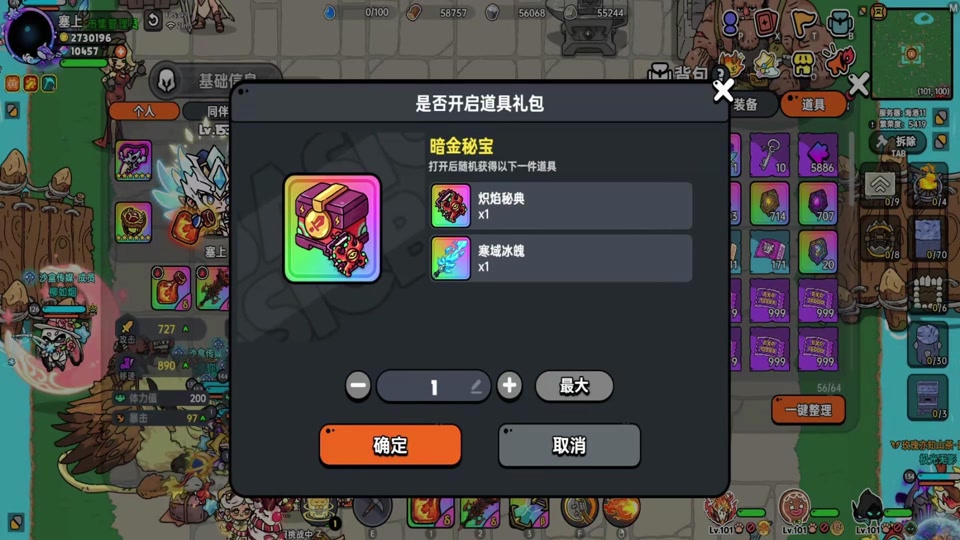This screenshot has height=540, width=960.
Task: Tap the 一键整理 sort button
Action: [808, 409]
